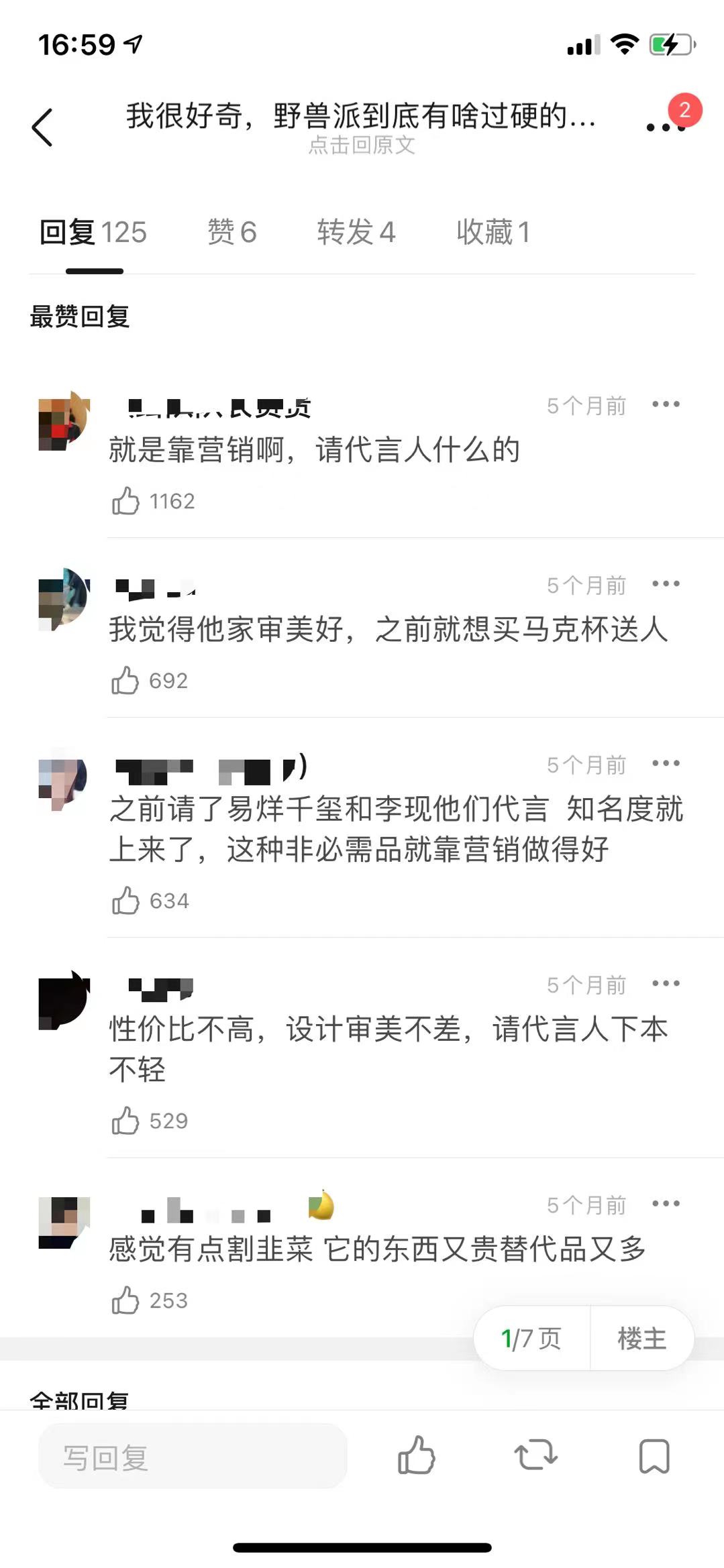Tap the bookmark icon in bottom bar
Viewport: 724px width, 1568px height.
[x=654, y=1457]
